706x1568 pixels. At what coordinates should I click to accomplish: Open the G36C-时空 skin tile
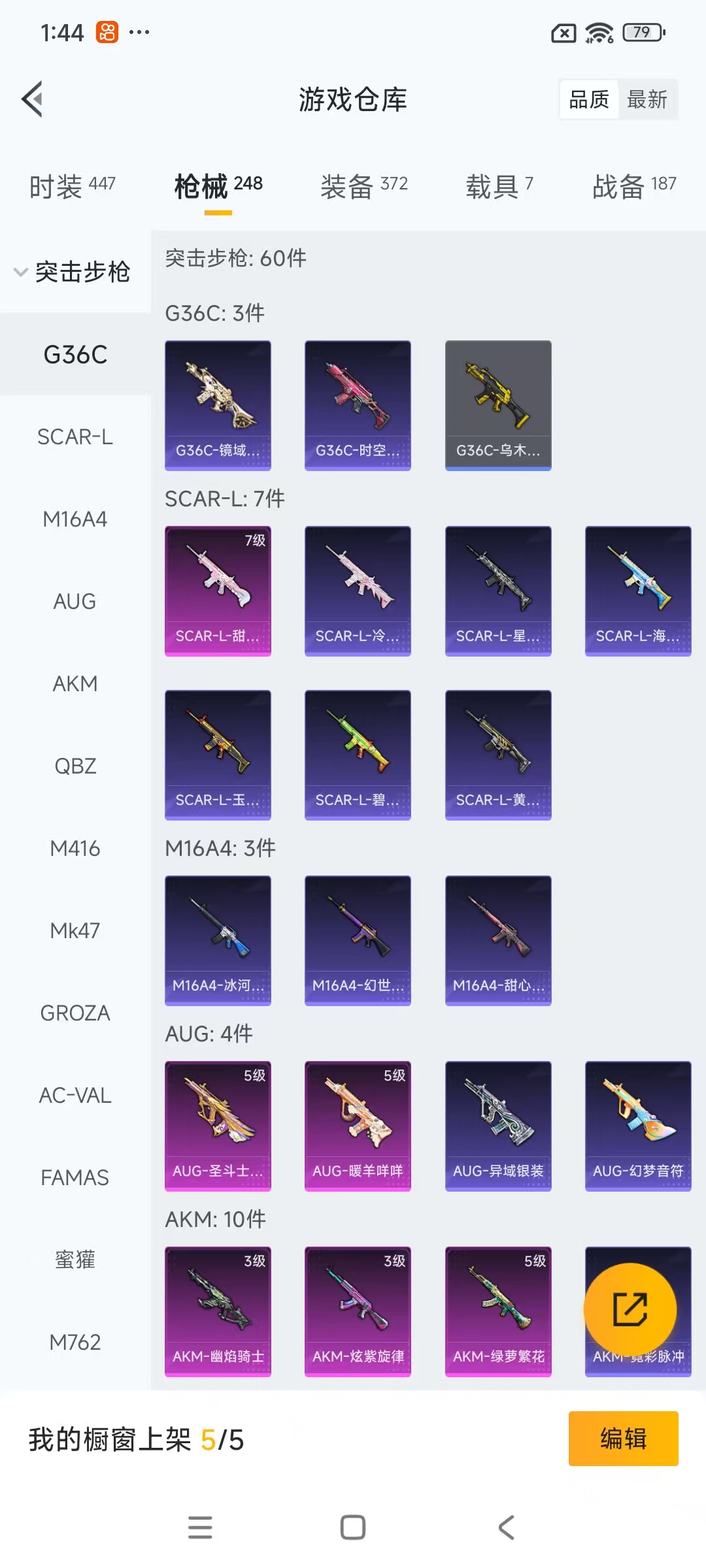tap(358, 405)
